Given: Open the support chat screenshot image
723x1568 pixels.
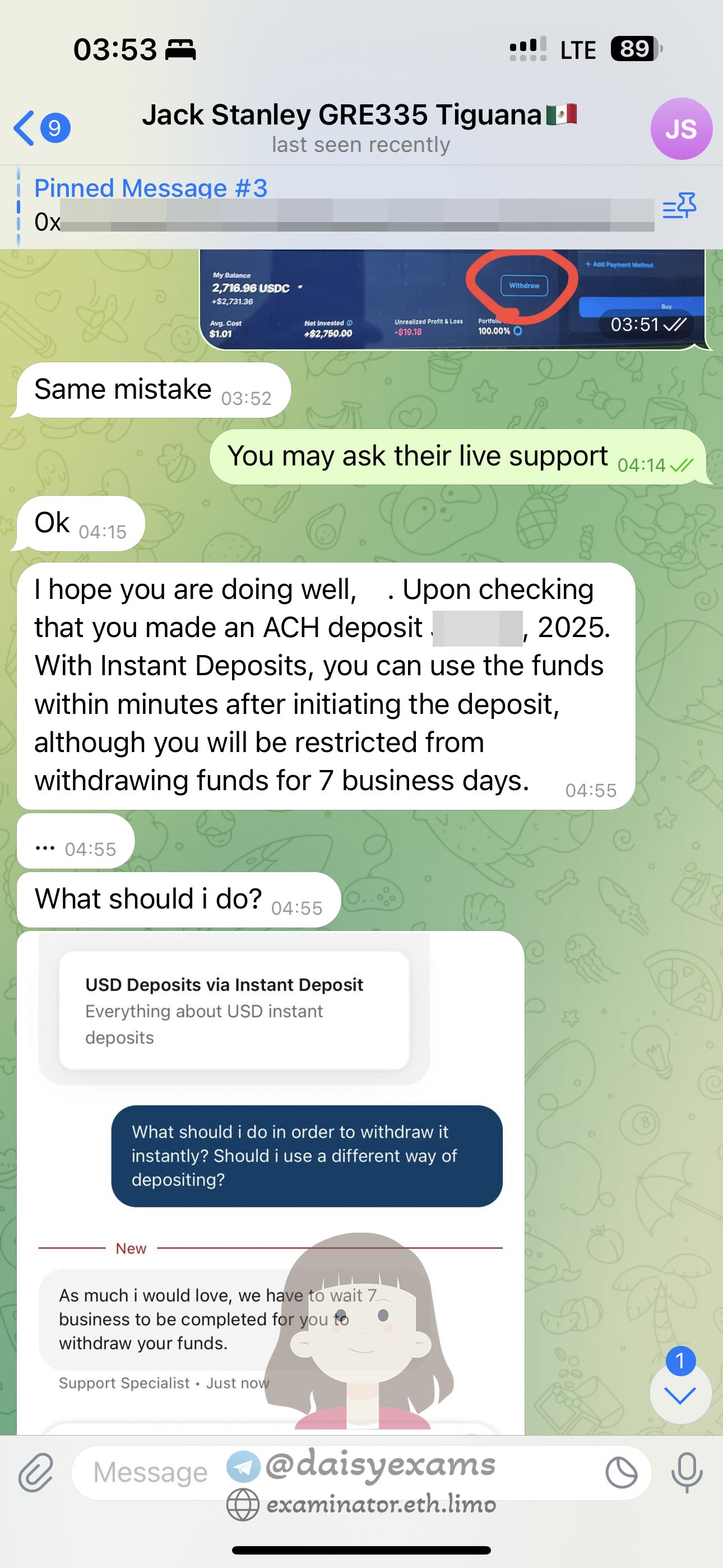Looking at the screenshot, I should point(270,1181).
